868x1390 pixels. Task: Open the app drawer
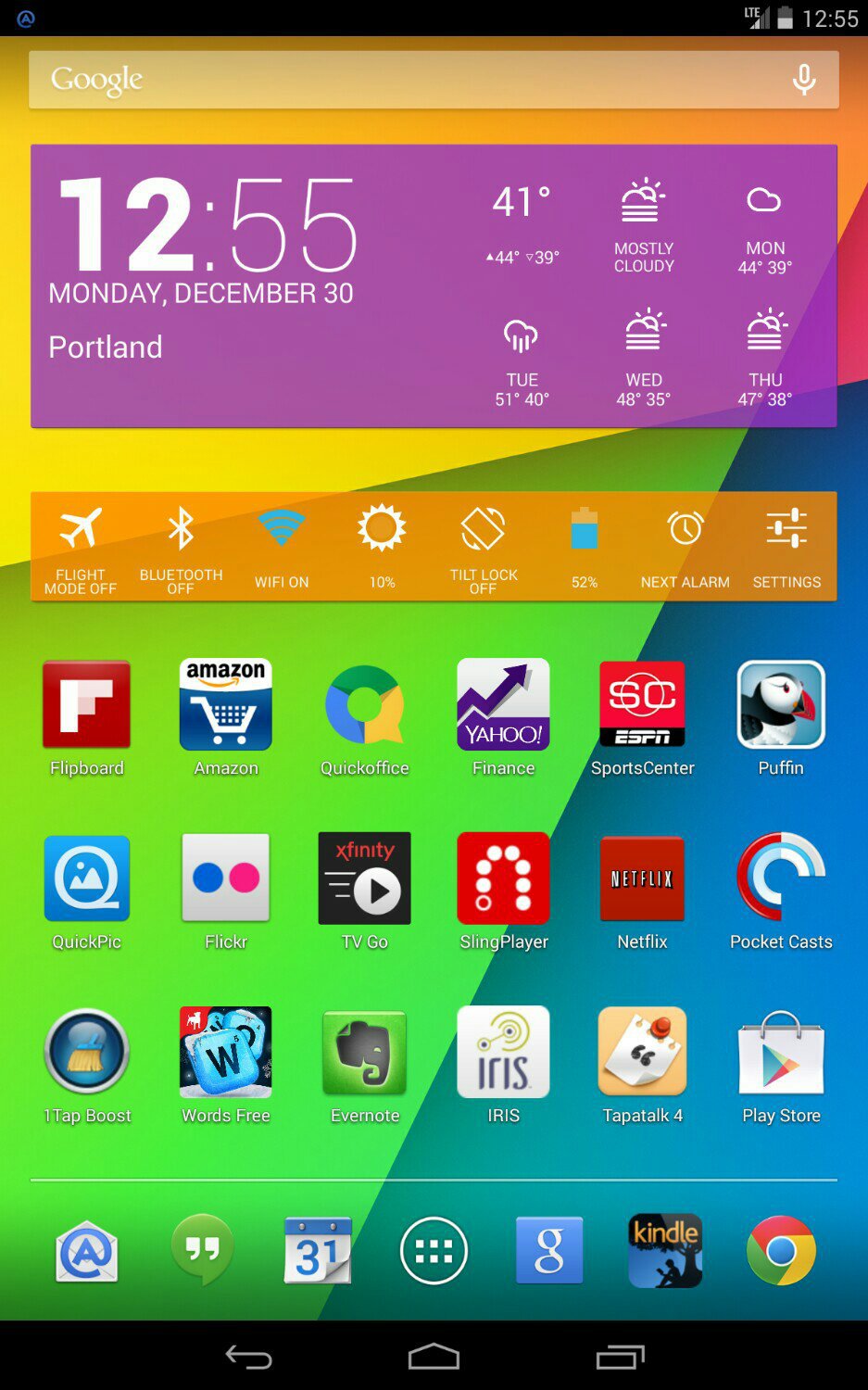coord(434,1251)
